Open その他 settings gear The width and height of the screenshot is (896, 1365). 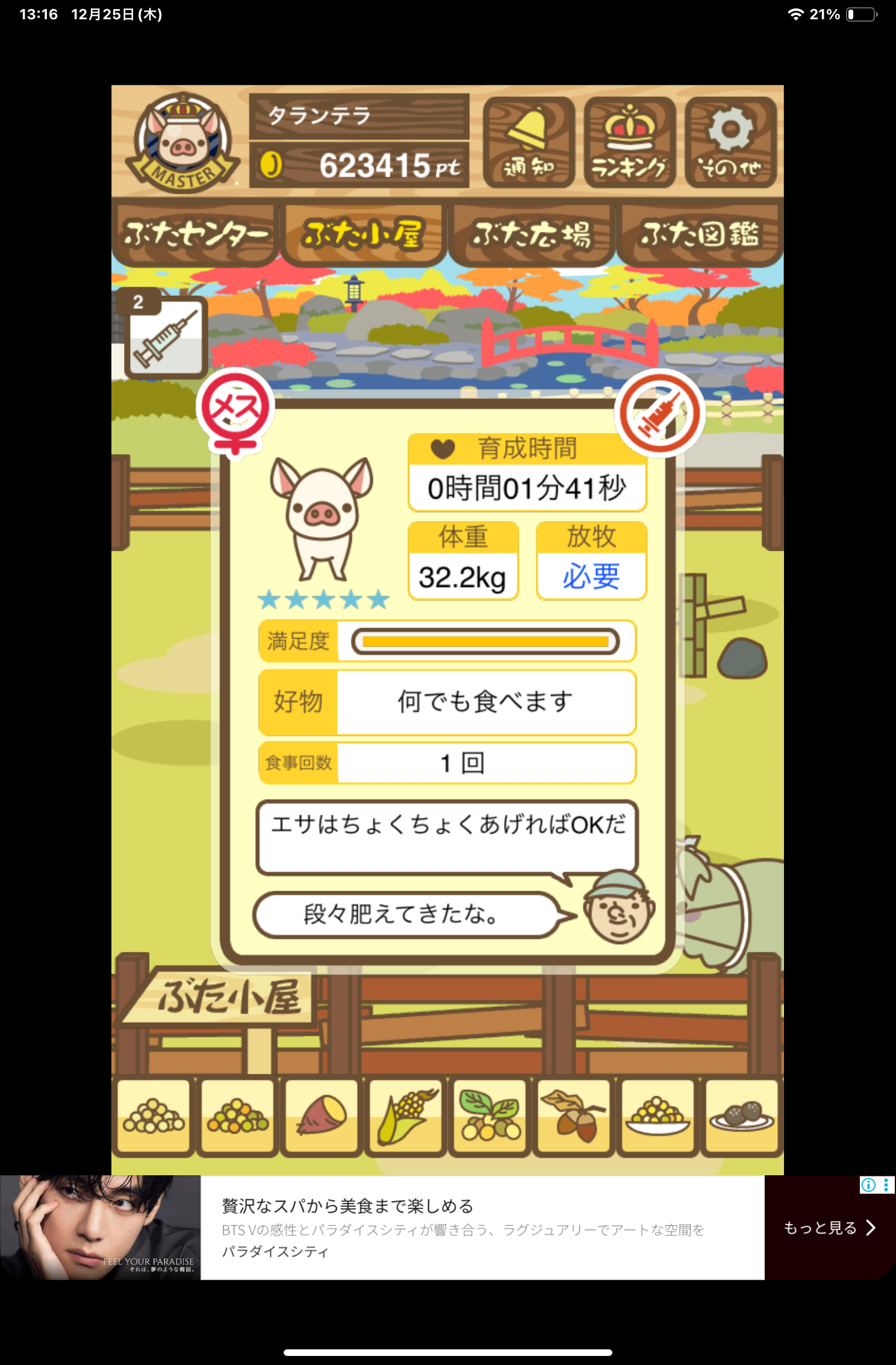click(x=730, y=143)
